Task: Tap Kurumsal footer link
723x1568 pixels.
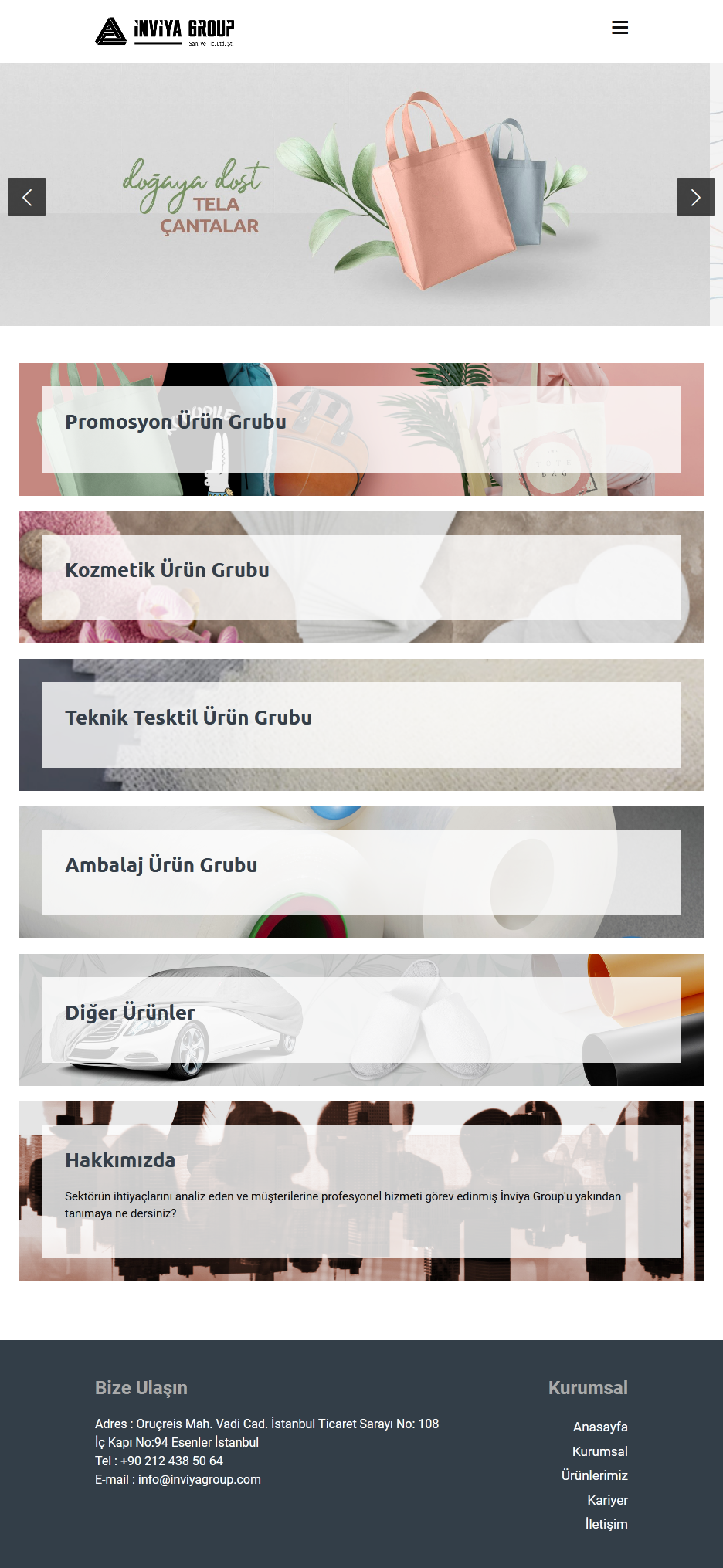Action: [599, 1451]
